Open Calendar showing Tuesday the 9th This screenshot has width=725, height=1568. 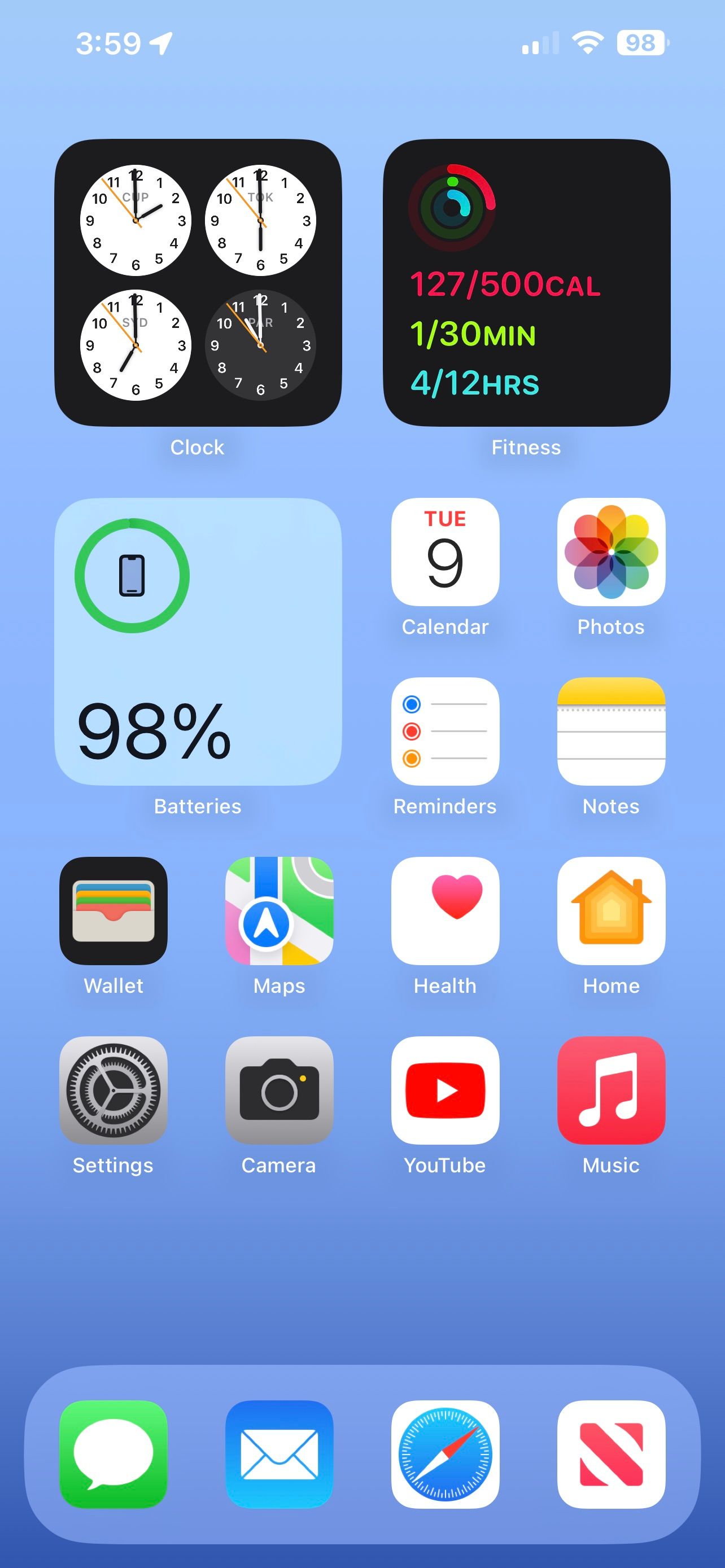click(x=445, y=554)
